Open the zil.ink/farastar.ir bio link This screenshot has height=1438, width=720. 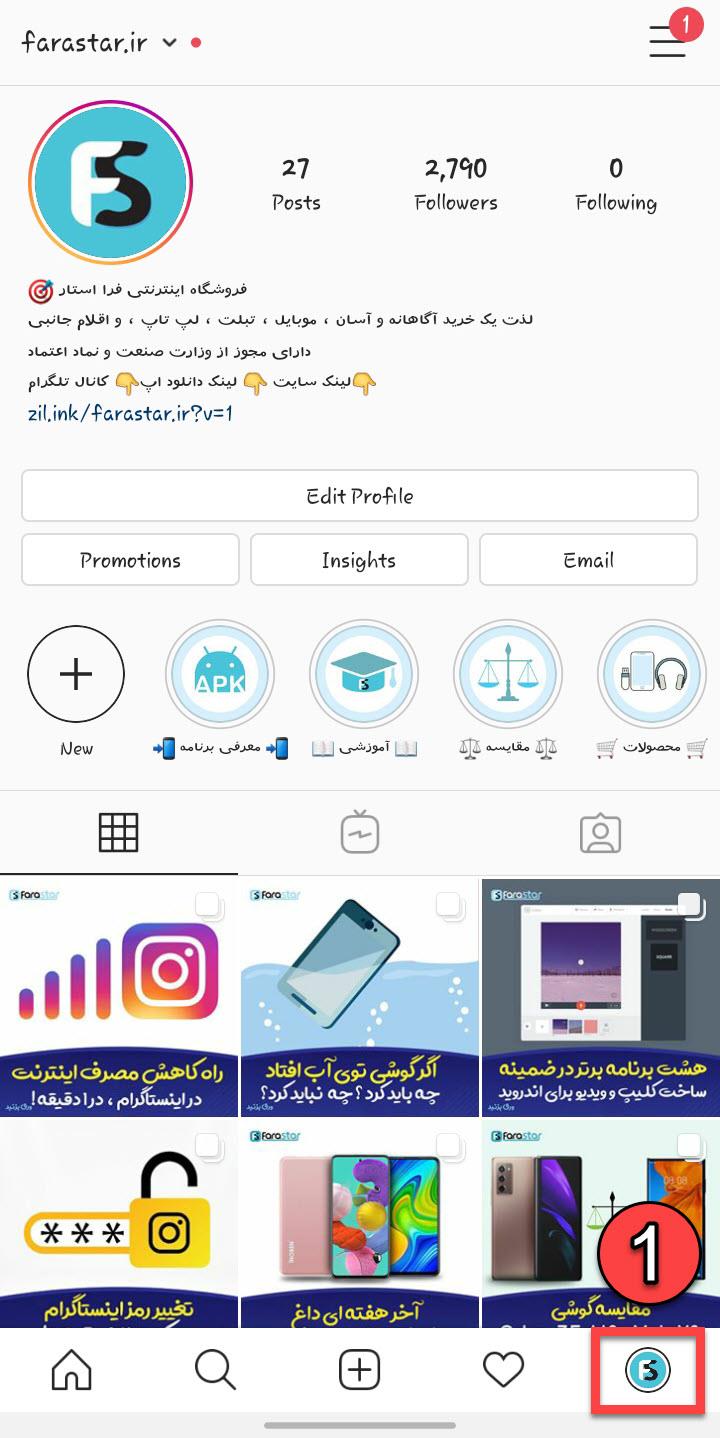tap(130, 412)
